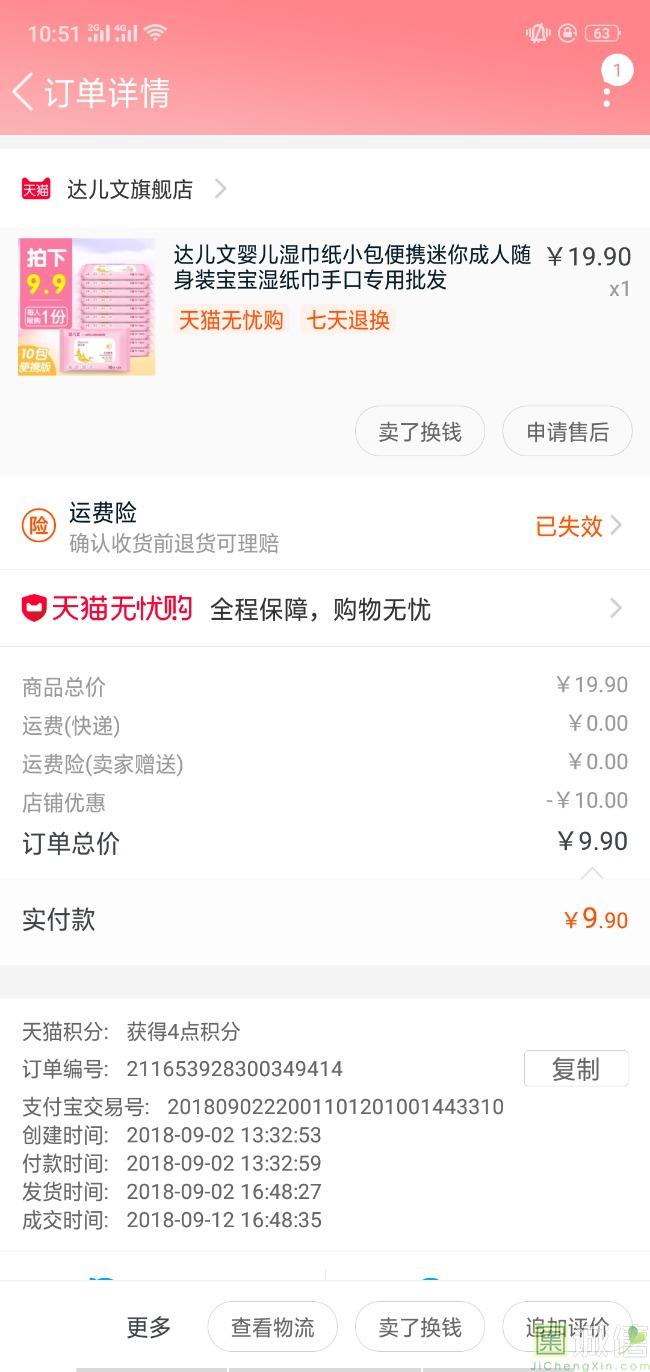
Task: Open the 达儿文 baby wipes product
Action: (351, 266)
